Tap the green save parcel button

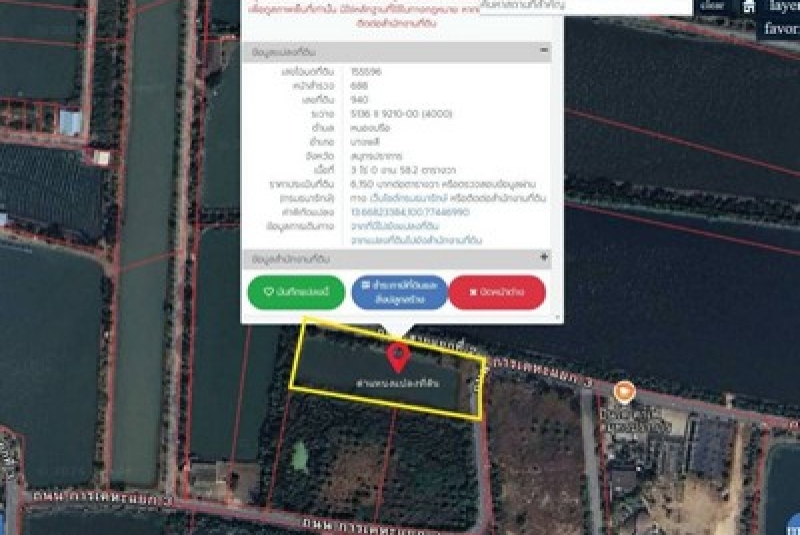[x=296, y=291]
